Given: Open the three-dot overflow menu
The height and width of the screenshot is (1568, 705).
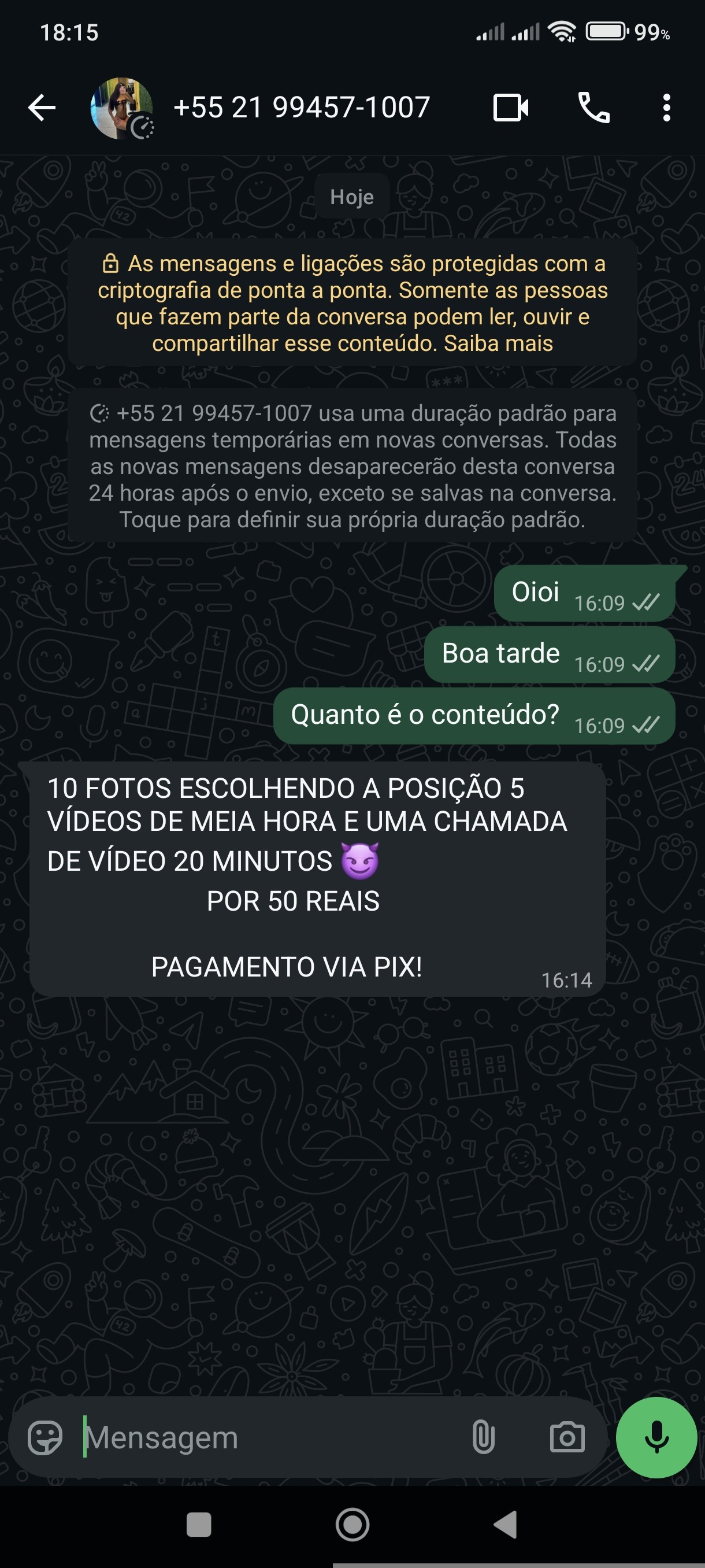Looking at the screenshot, I should pyautogui.click(x=667, y=108).
